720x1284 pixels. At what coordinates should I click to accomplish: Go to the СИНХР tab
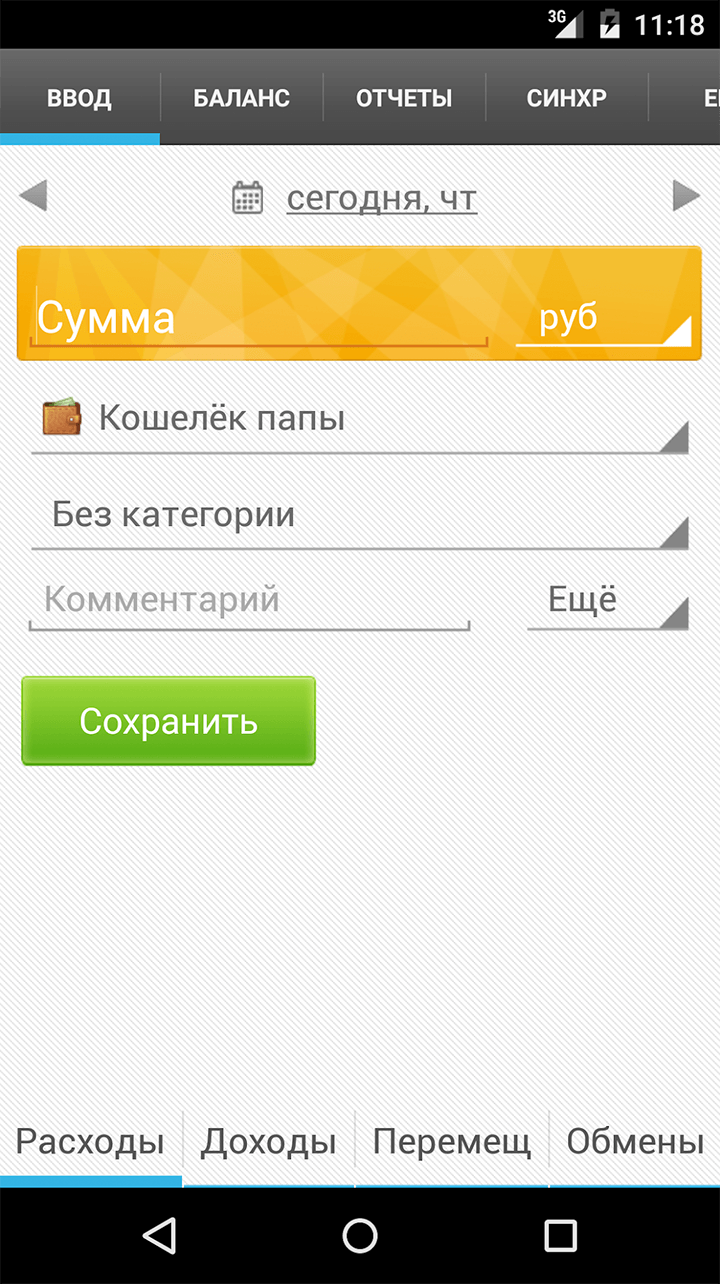(x=566, y=98)
